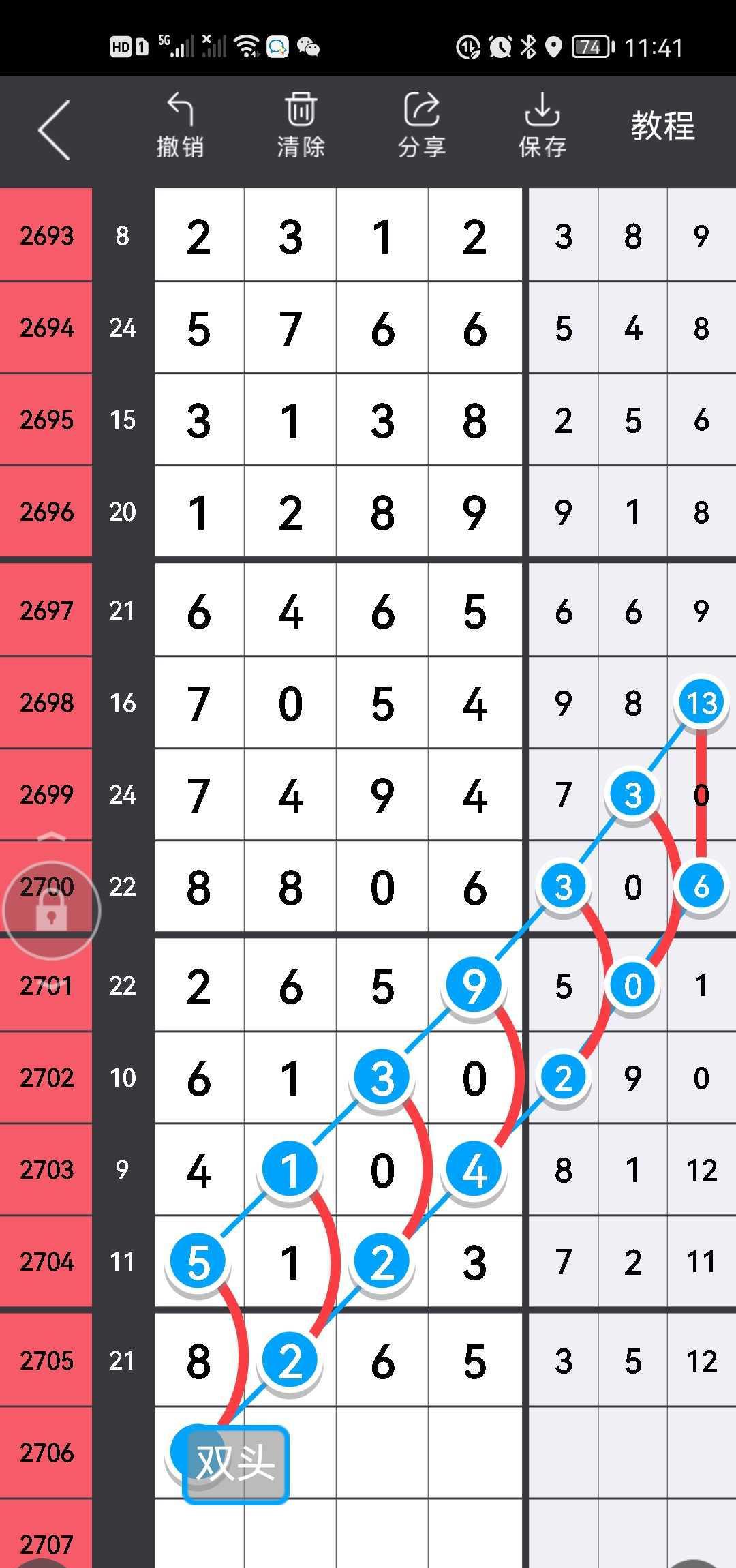Save the chart with 保存
This screenshot has height=1568, width=736.
542,127
